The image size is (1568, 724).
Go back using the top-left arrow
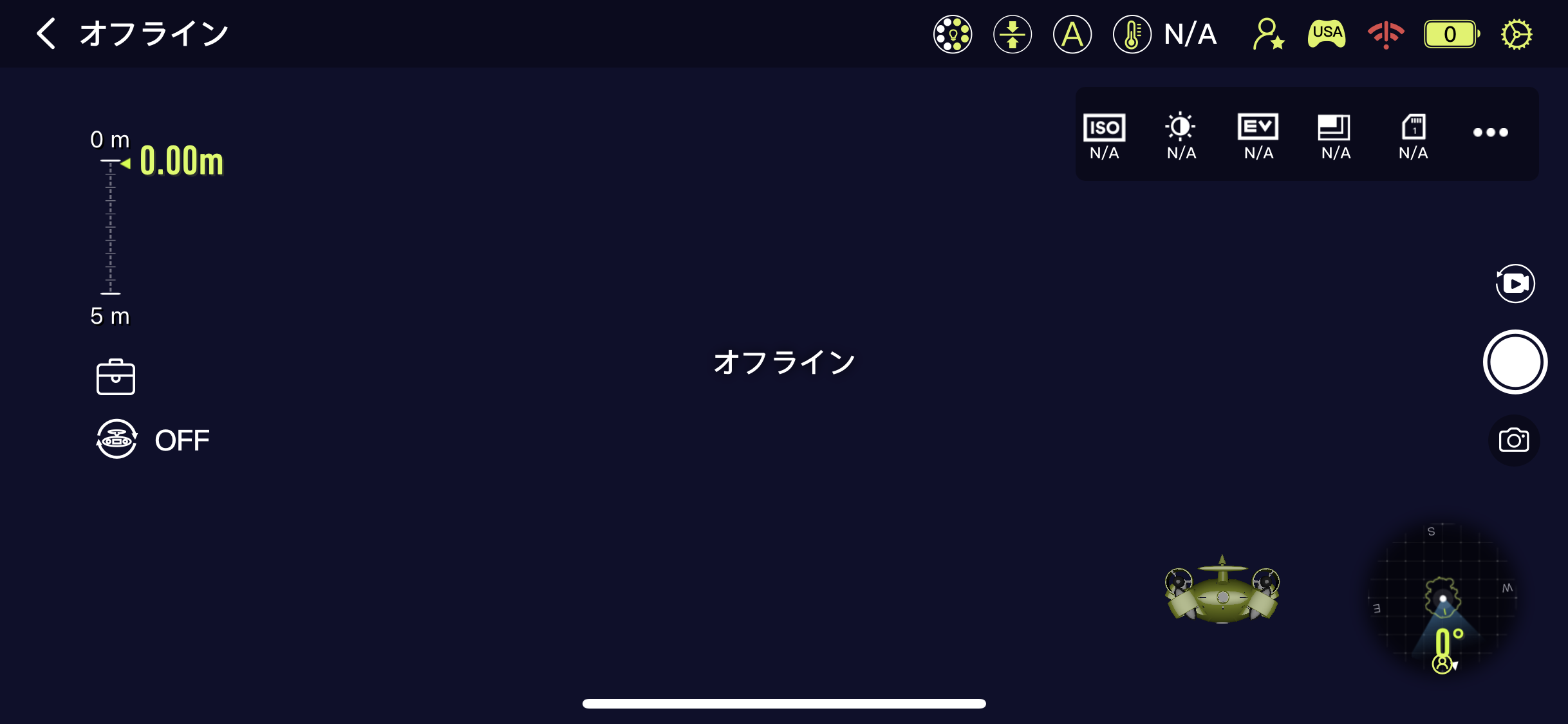click(46, 33)
